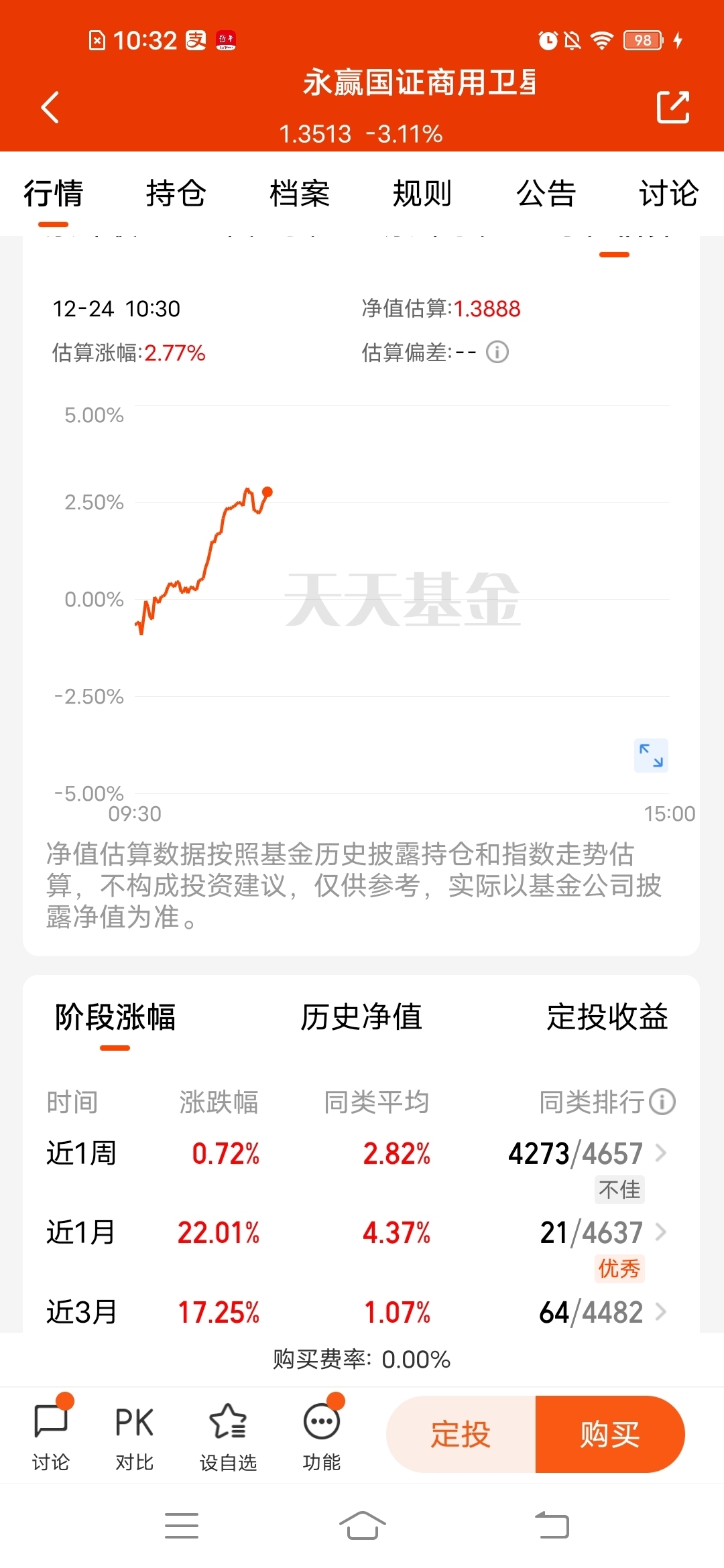724x1568 pixels.
Task: Show info about 估算偏差
Action: coord(497,352)
